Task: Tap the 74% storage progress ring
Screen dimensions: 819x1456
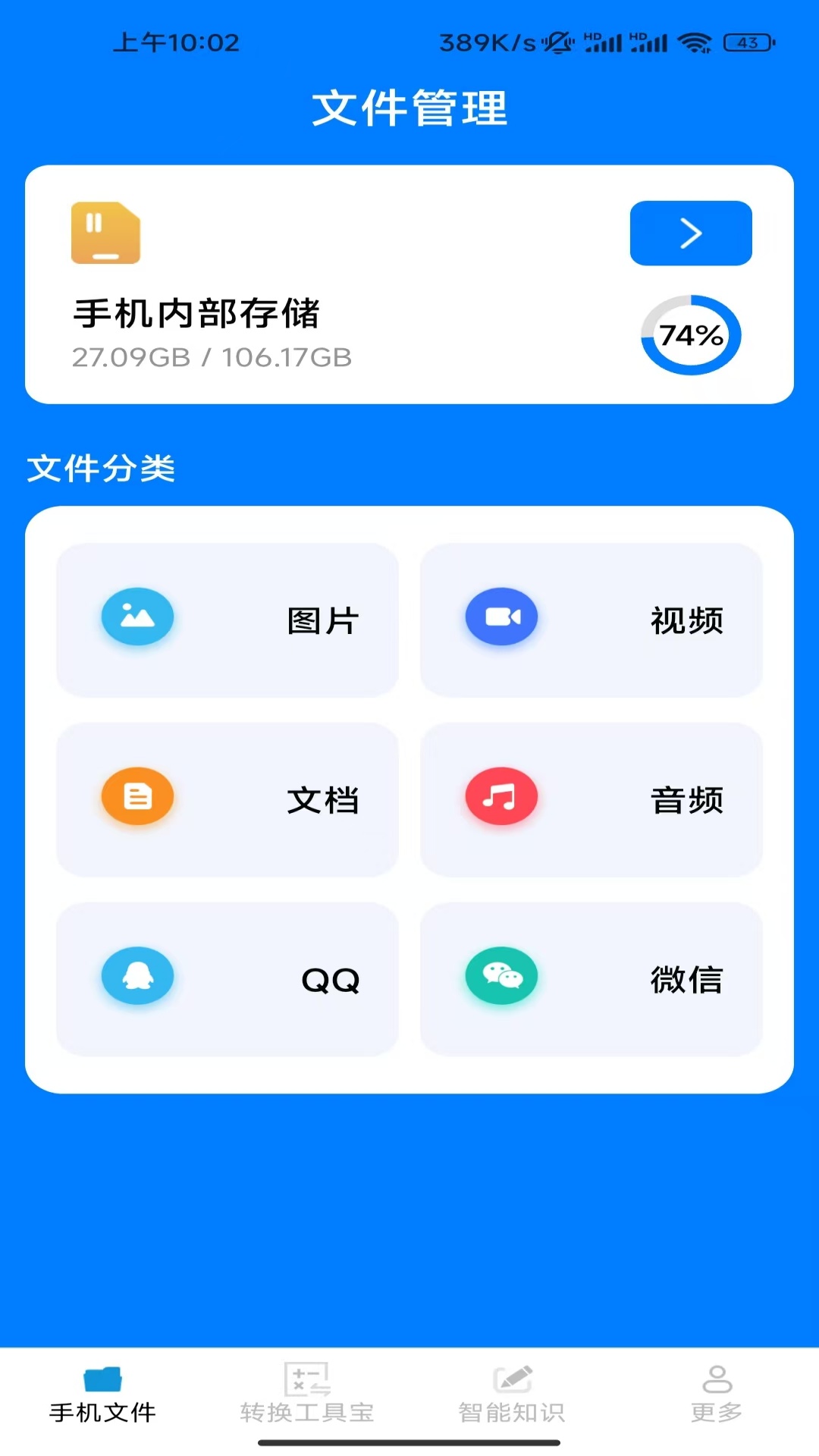Action: tap(691, 334)
